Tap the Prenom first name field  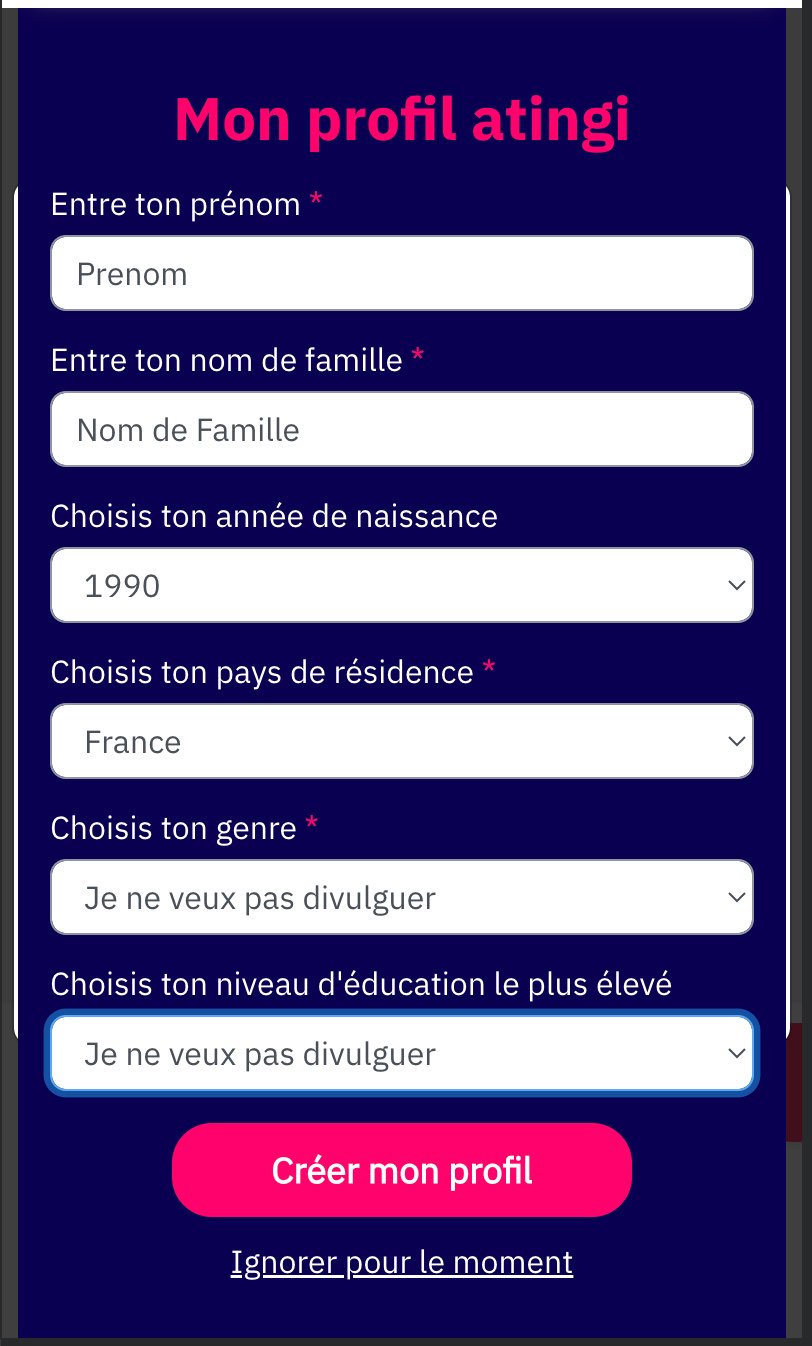401,273
